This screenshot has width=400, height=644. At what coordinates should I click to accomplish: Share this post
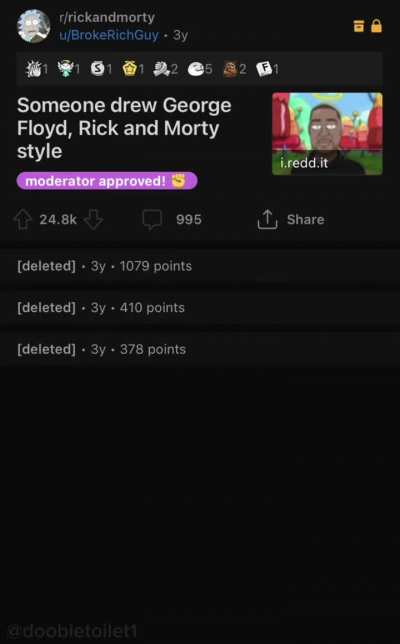[x=291, y=219]
